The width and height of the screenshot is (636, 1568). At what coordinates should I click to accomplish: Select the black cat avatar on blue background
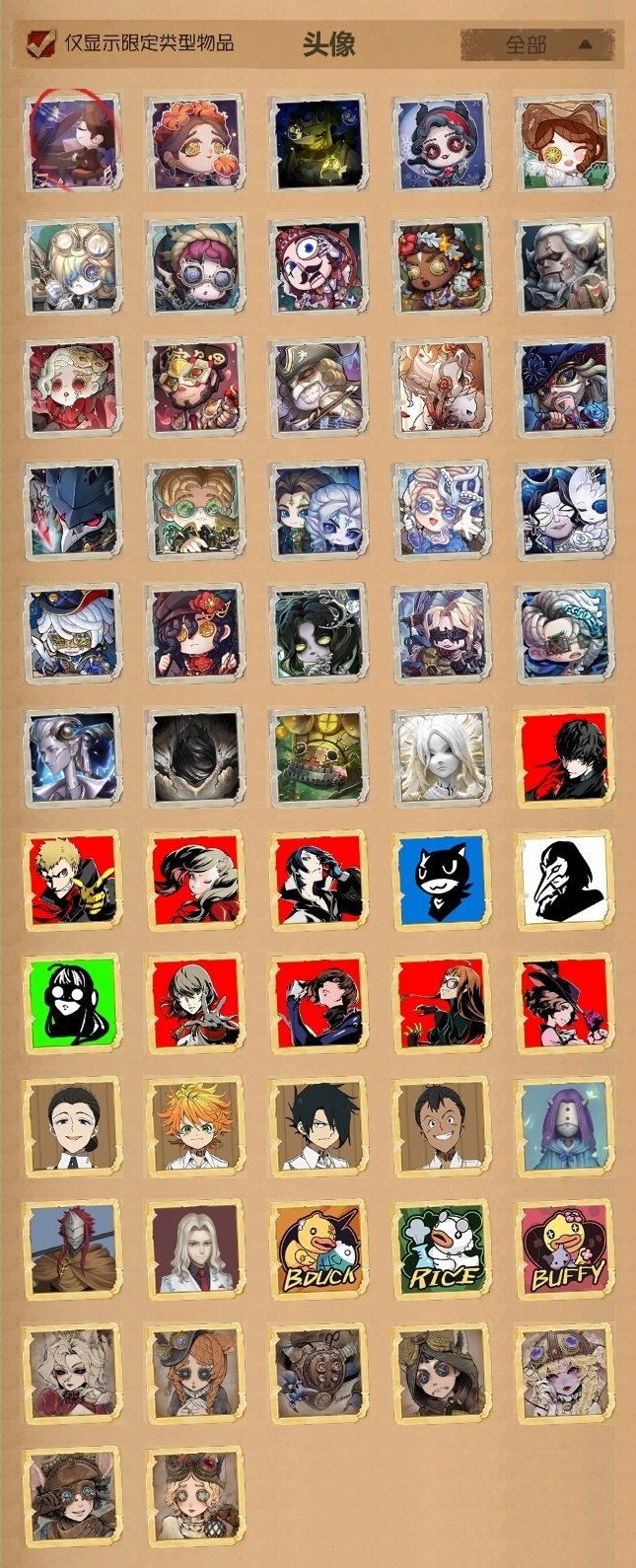pyautogui.click(x=442, y=881)
